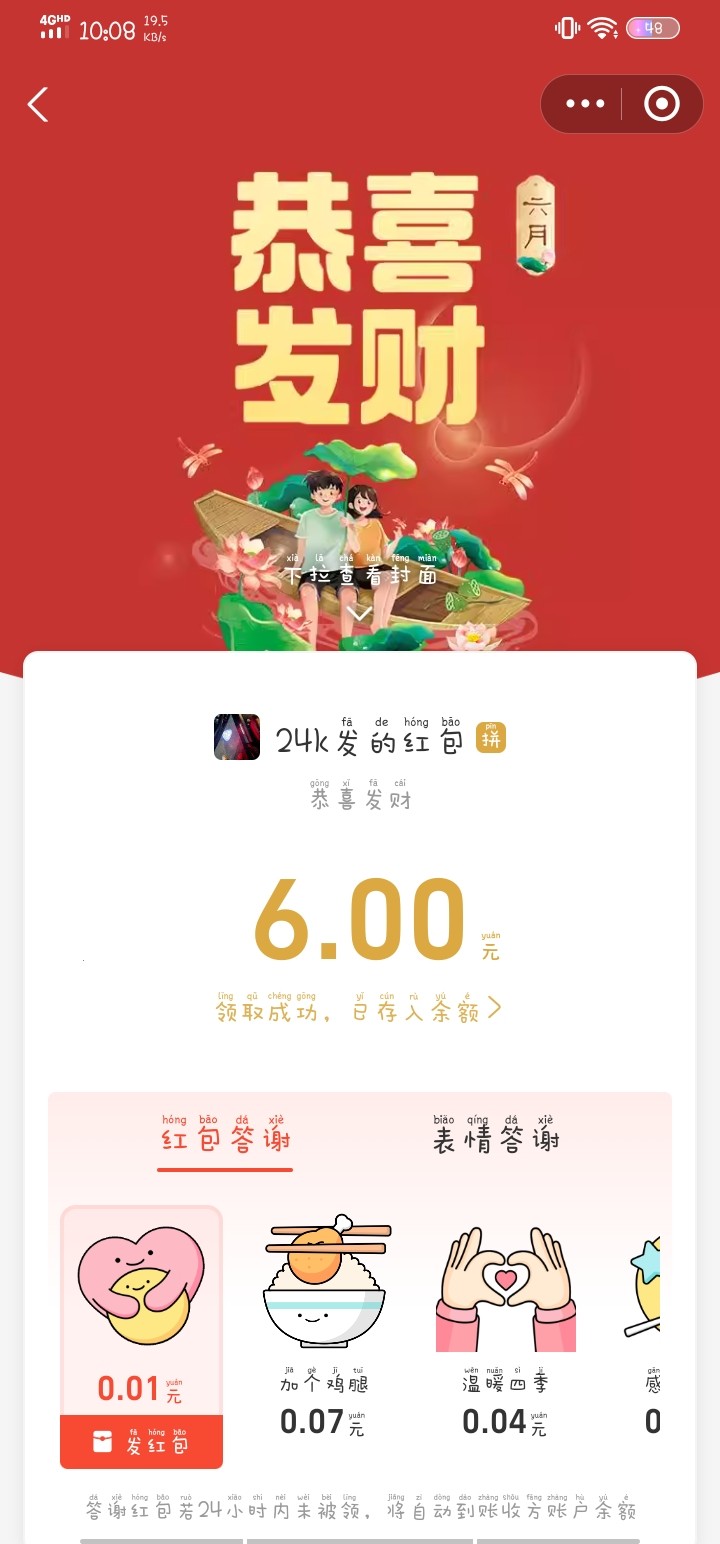720x1544 pixels.
Task: Open the 拼 badge beside 24k发的红包
Action: (x=491, y=738)
